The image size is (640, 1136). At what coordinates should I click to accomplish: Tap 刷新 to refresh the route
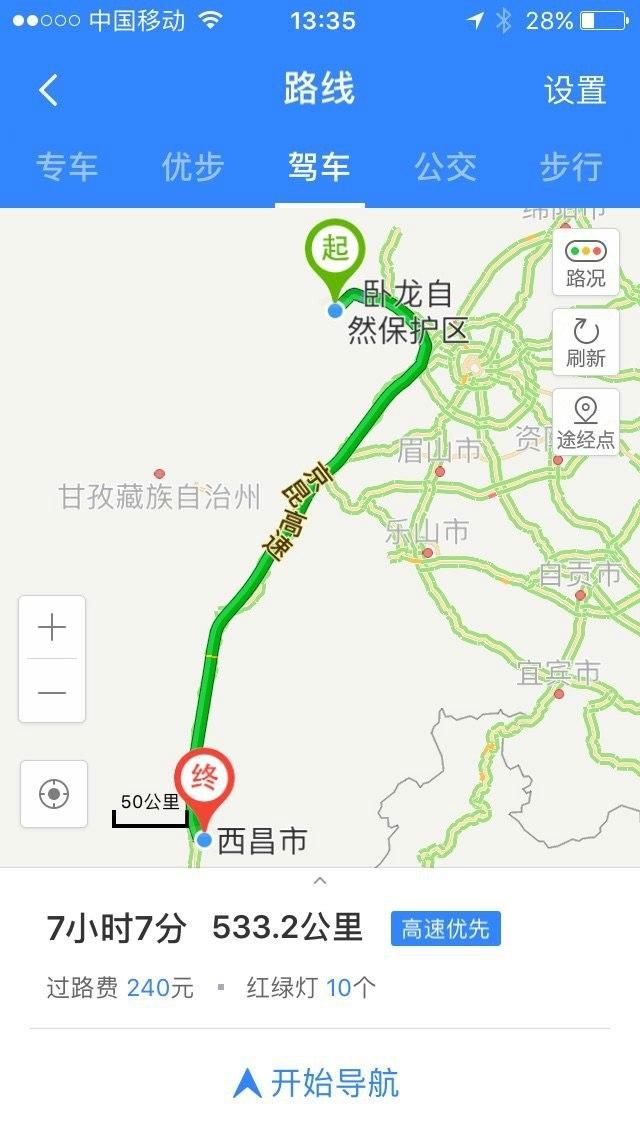586,343
